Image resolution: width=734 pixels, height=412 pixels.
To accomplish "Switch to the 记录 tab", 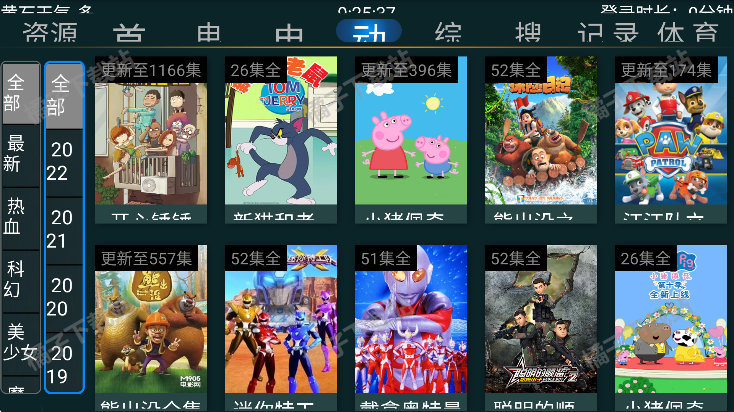I will click(607, 32).
